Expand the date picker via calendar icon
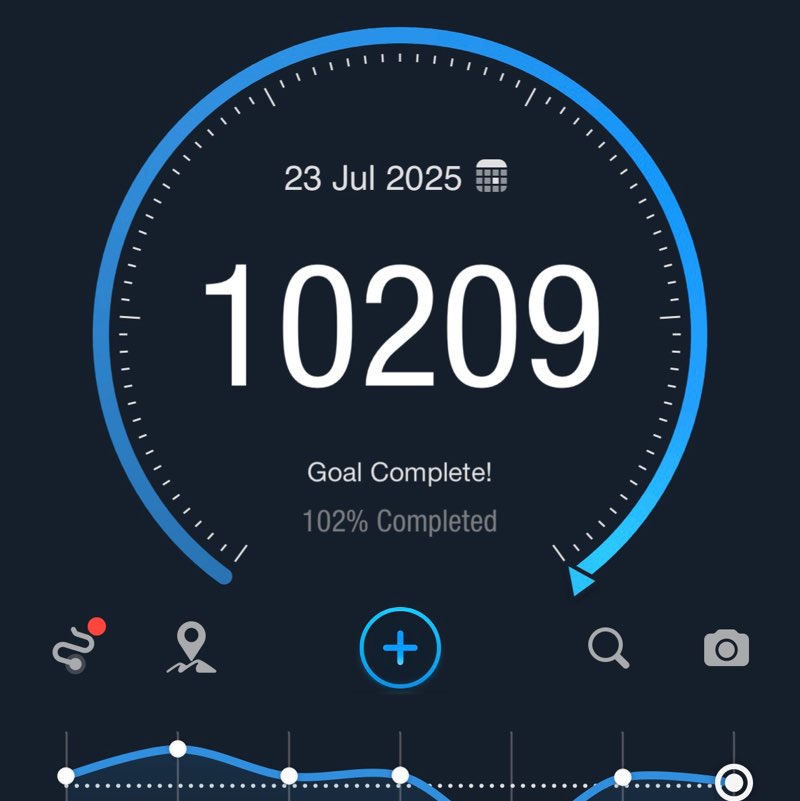The image size is (800, 801). pyautogui.click(x=490, y=177)
